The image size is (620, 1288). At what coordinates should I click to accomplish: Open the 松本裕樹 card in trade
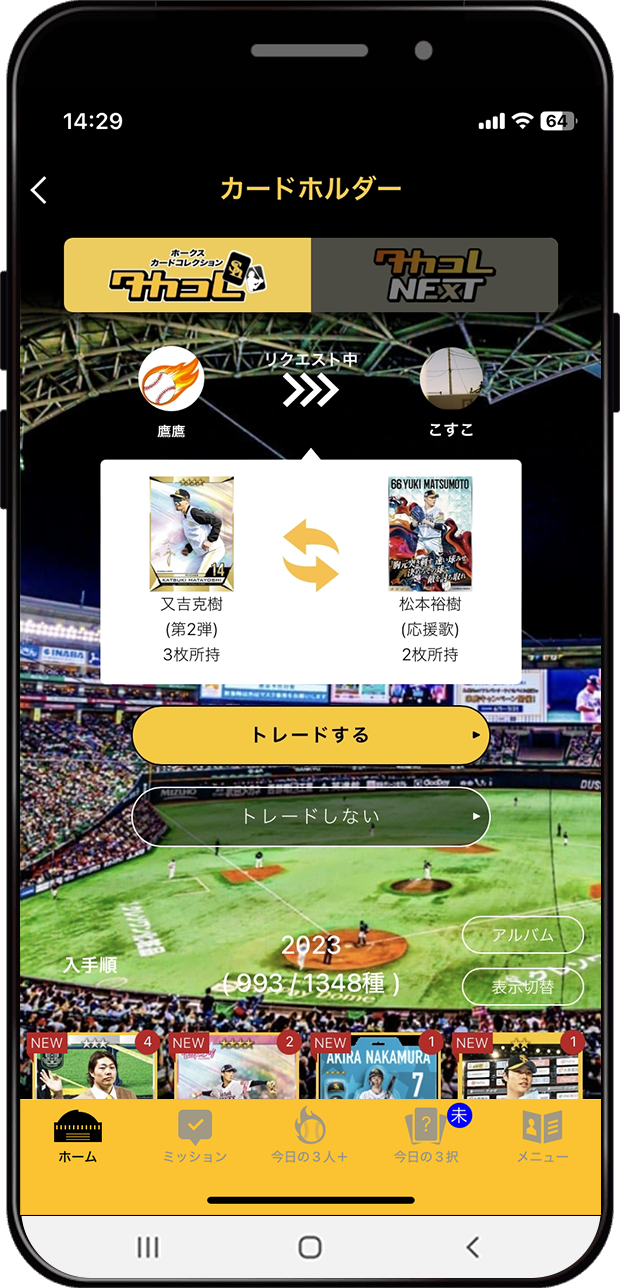[430, 533]
